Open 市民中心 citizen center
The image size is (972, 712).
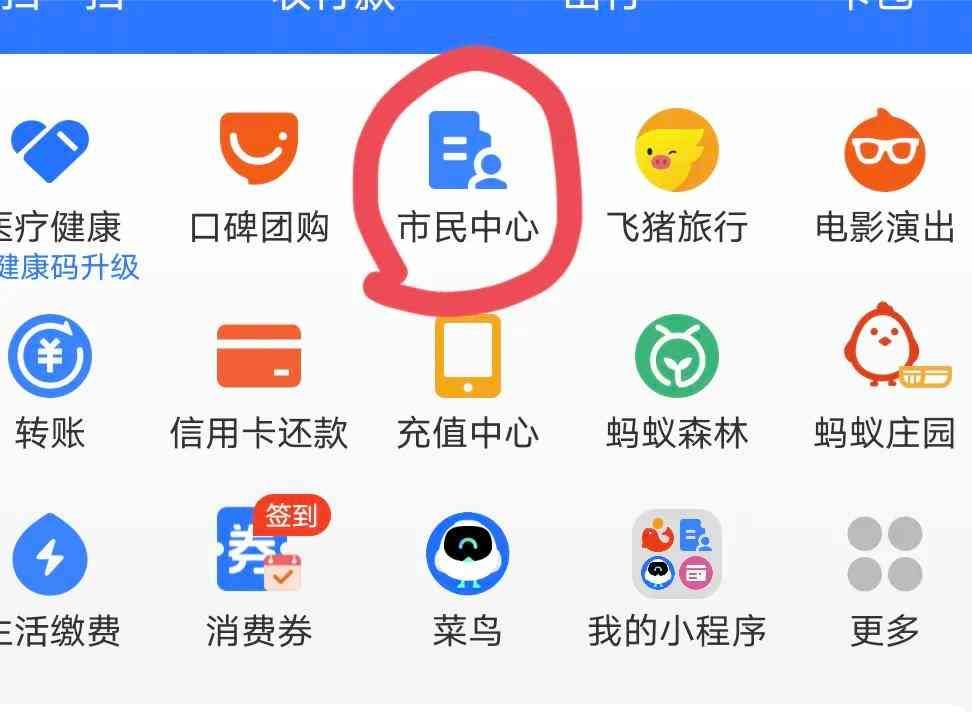tap(467, 152)
